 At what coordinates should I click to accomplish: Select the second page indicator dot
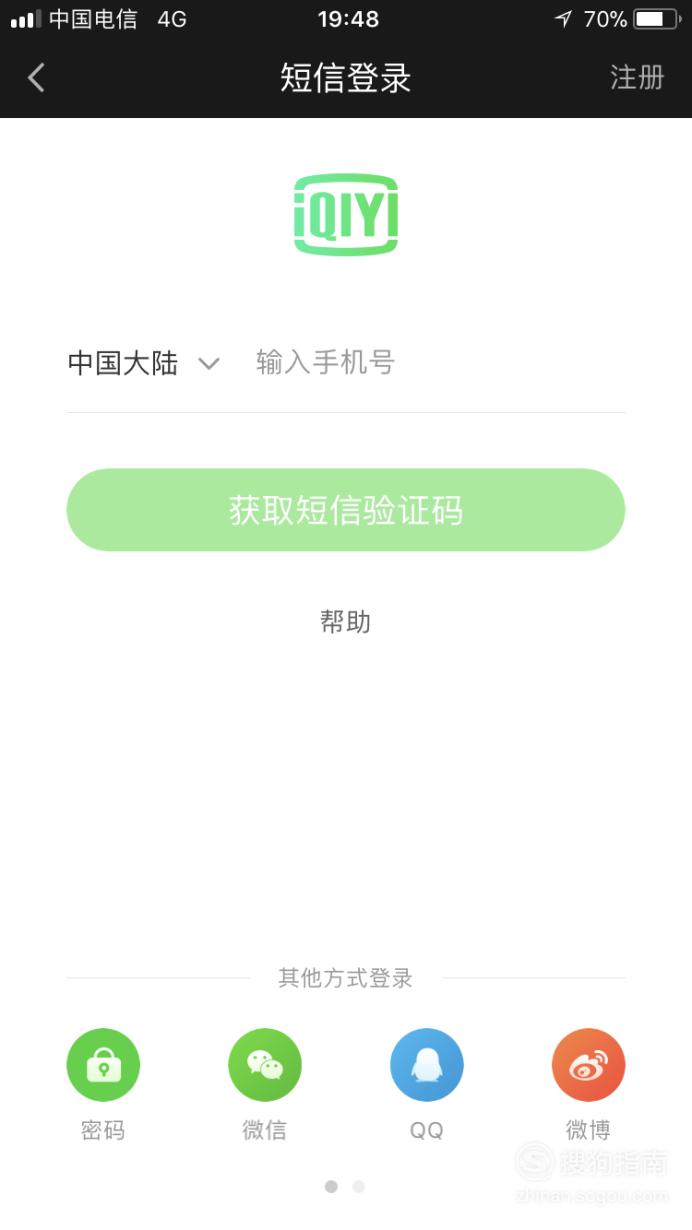[x=359, y=1186]
